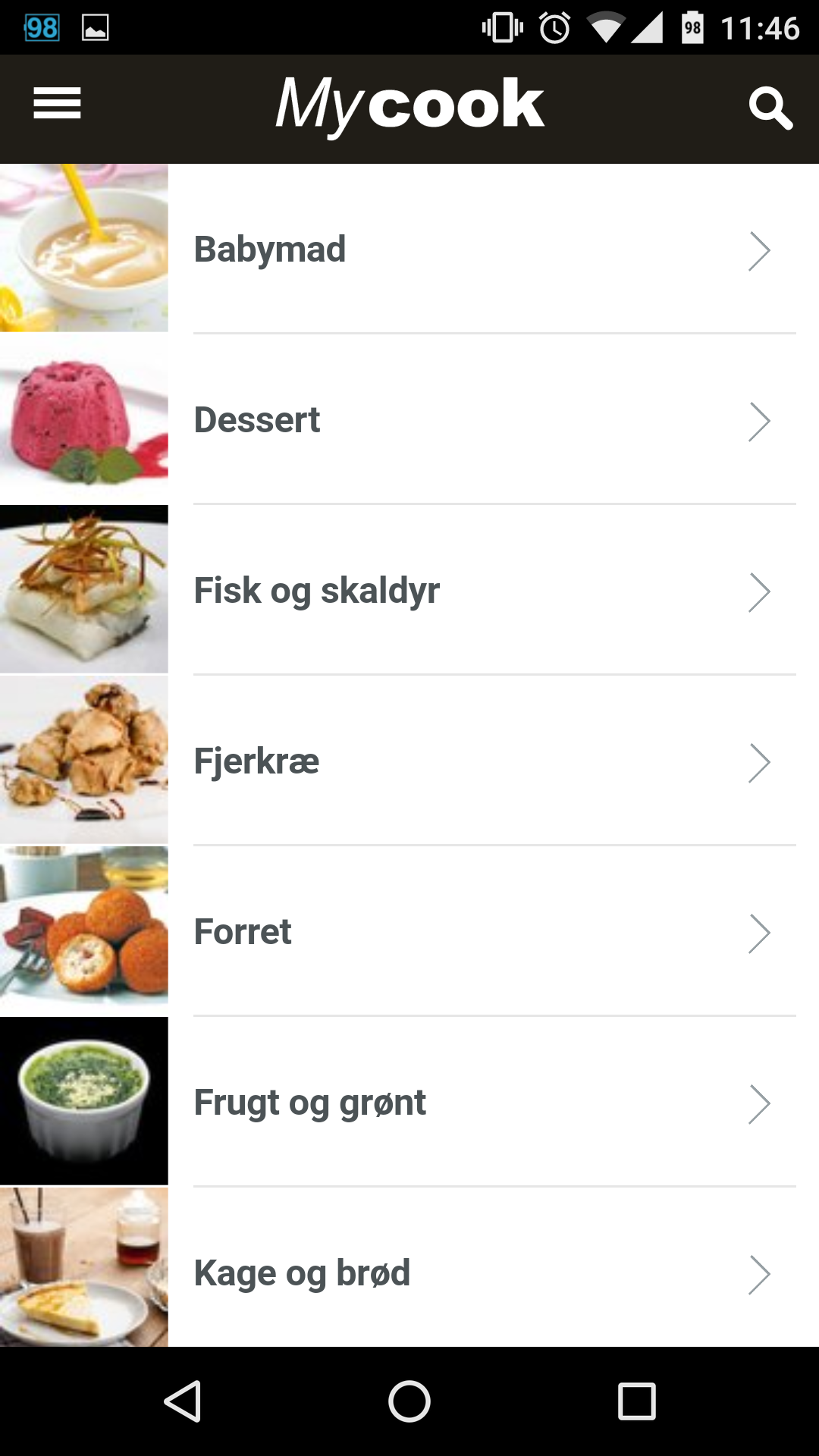Open the hamburger navigation menu
Image resolution: width=819 pixels, height=1456 pixels.
[x=57, y=104]
